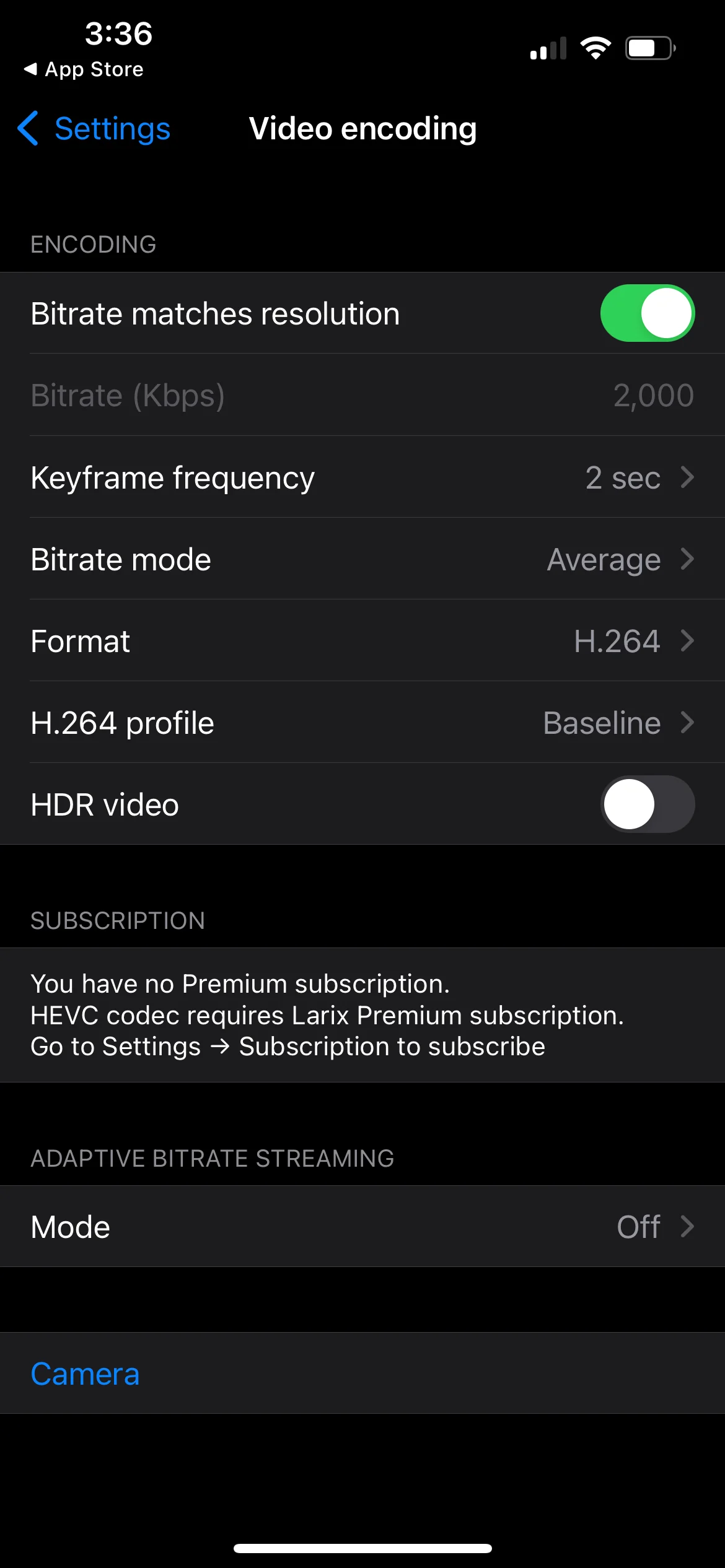Screen dimensions: 725x1568
Task: Open the Camera link
Action: (86, 1374)
